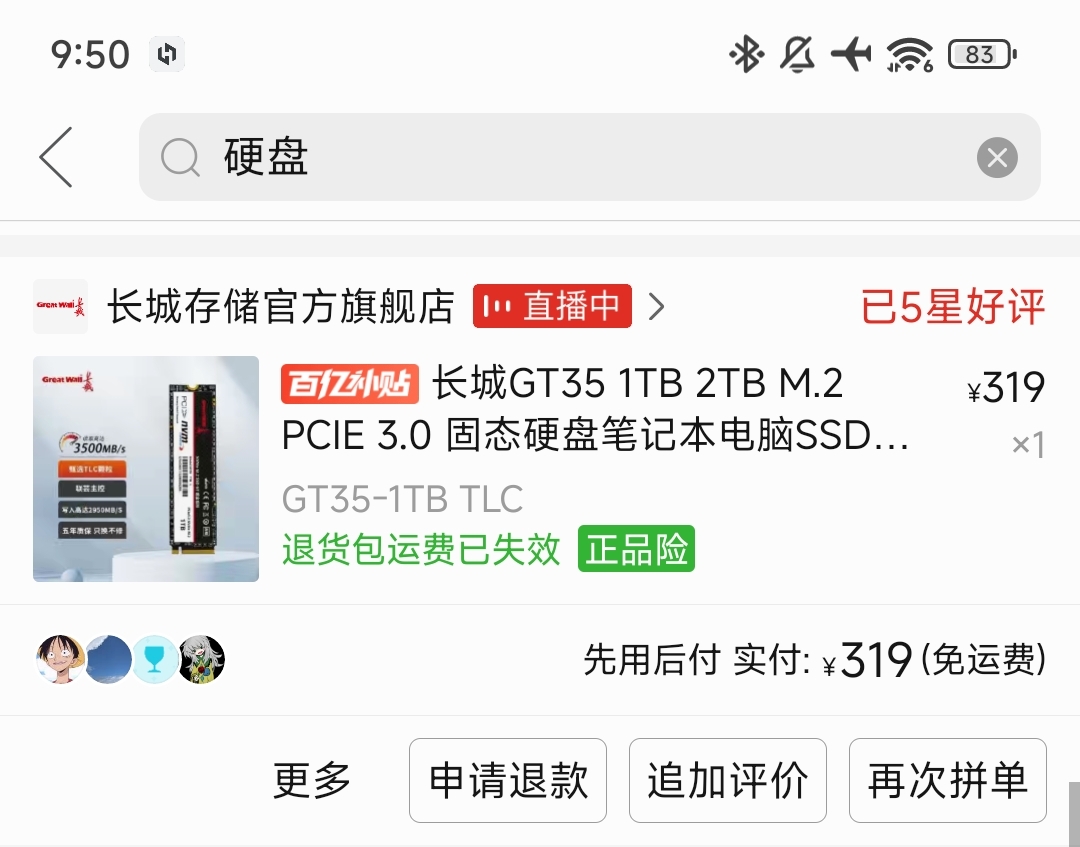
Task: Buy again with 再次拼单
Action: coord(947,780)
